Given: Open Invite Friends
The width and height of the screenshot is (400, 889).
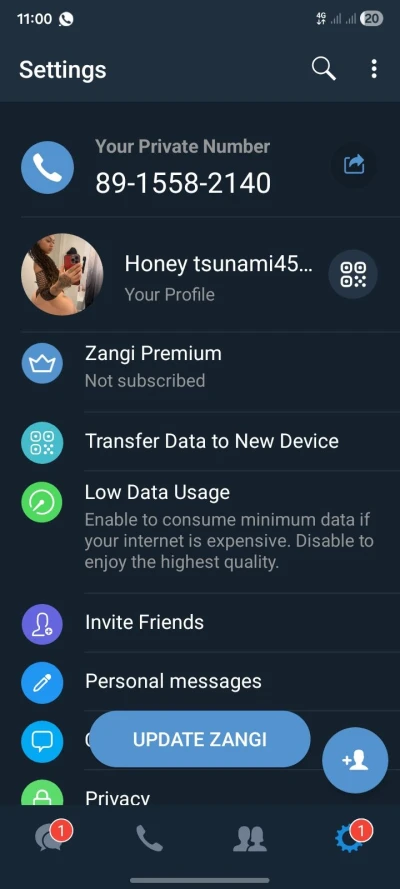Looking at the screenshot, I should [x=200, y=623].
